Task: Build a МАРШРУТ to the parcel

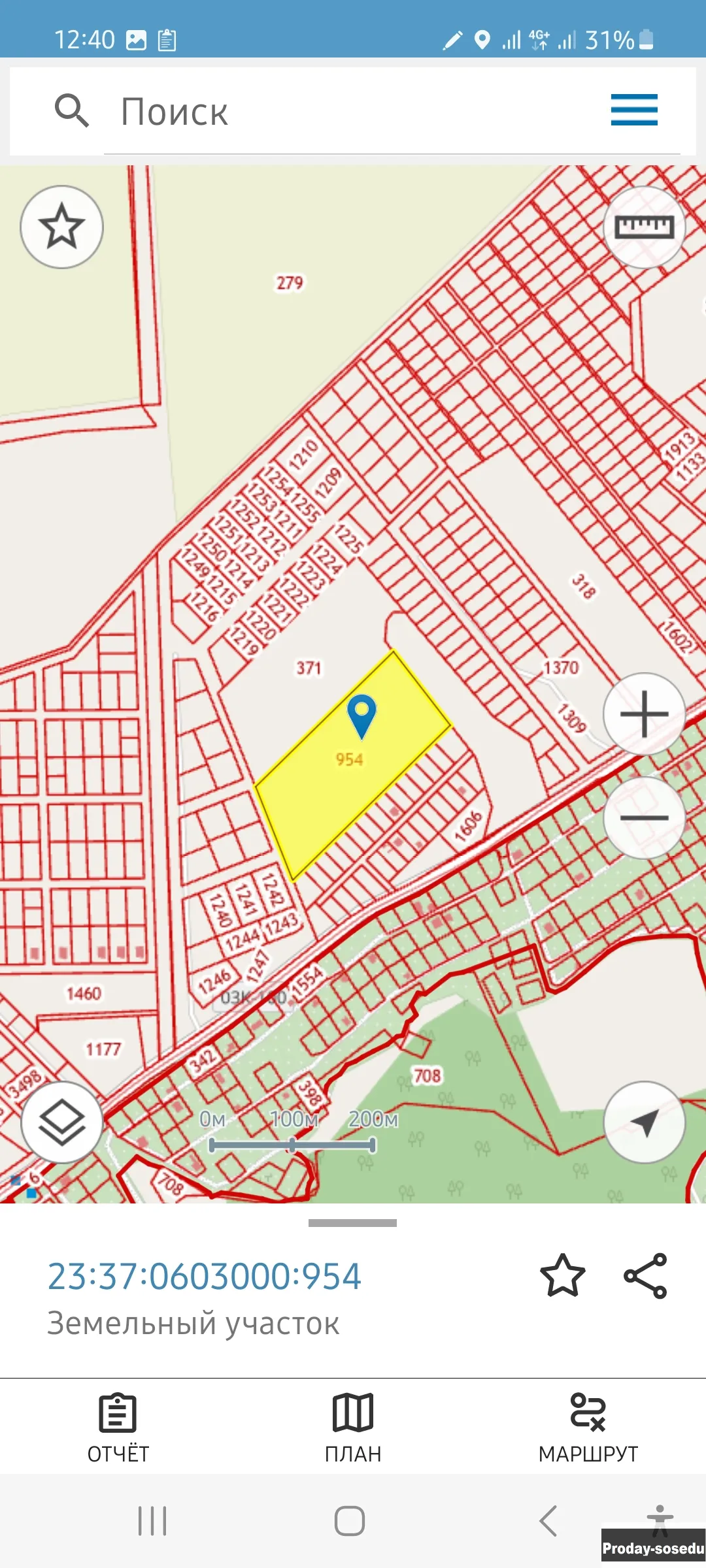Action: click(588, 1428)
